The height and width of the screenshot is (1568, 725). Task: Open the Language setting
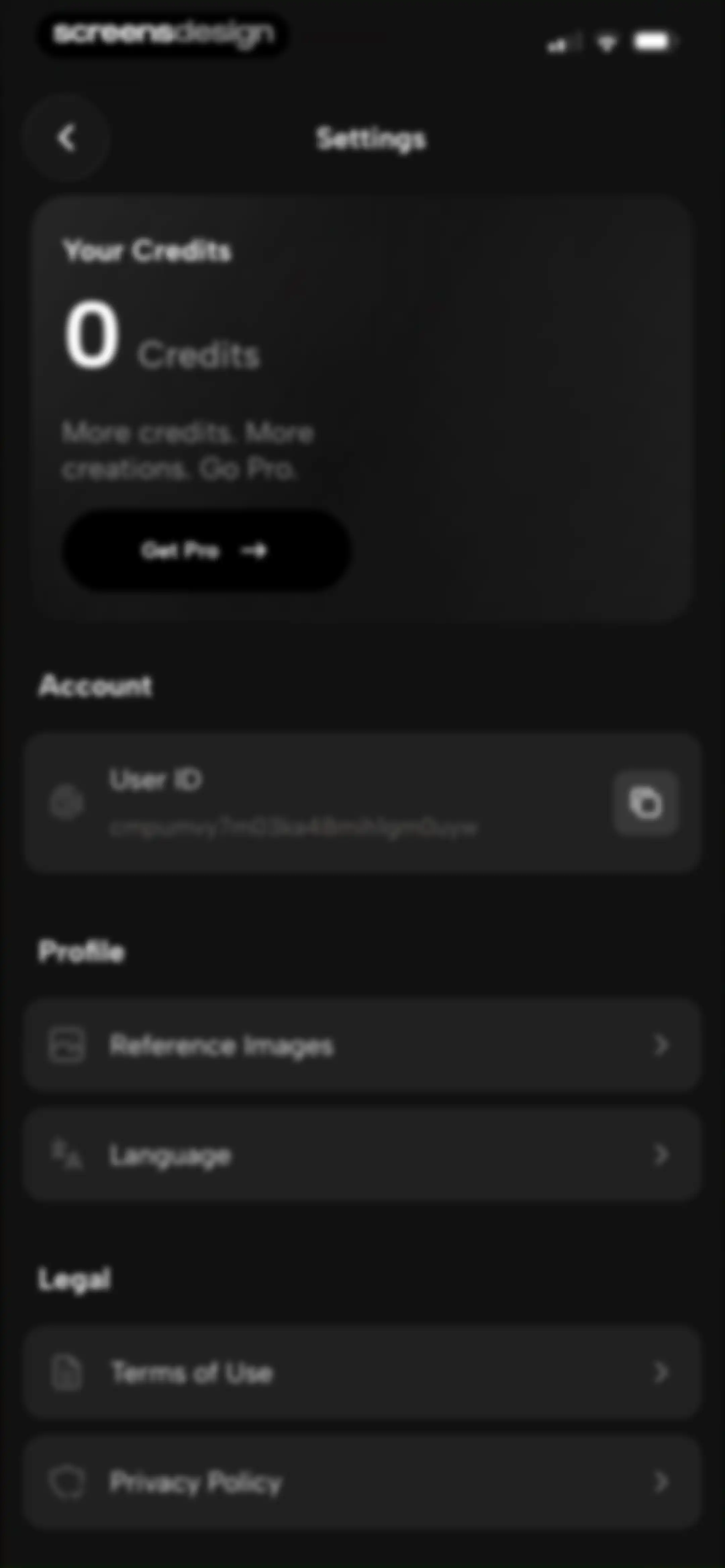(x=363, y=1155)
